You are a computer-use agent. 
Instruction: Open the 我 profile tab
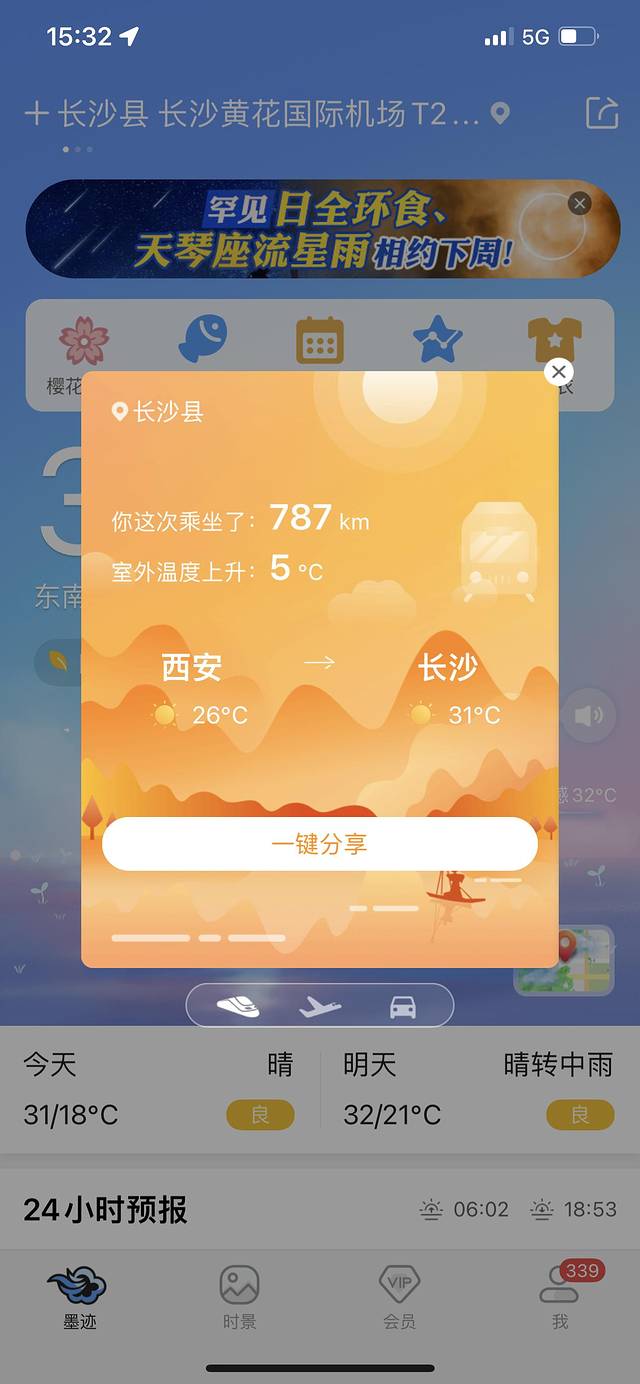pos(560,1296)
